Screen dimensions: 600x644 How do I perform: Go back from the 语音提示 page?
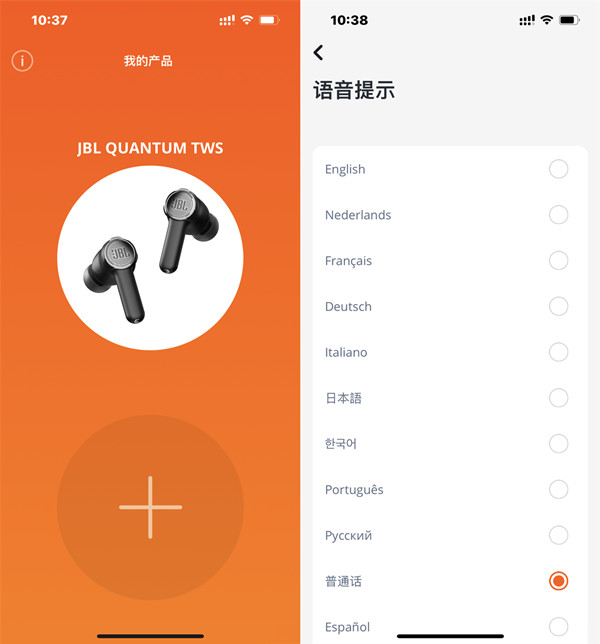[319, 53]
